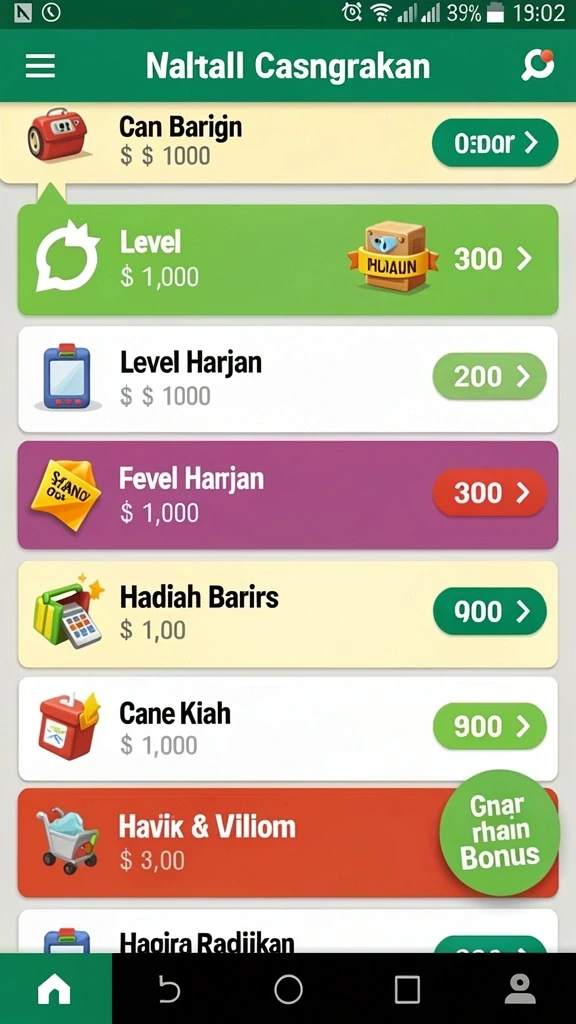
Task: Tap the red 300 button on Fevel Harrjan
Action: pyautogui.click(x=490, y=493)
